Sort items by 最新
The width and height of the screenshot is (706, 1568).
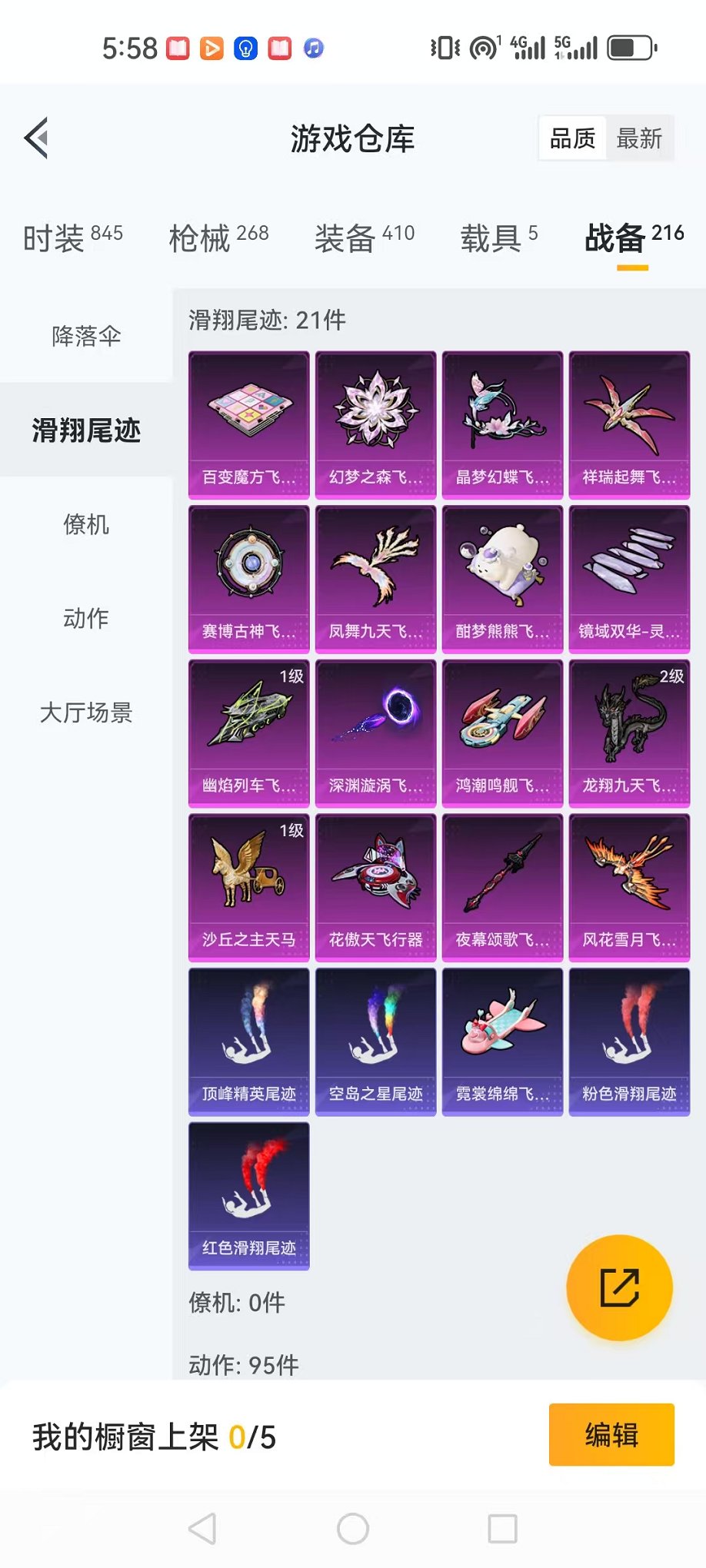pyautogui.click(x=639, y=138)
